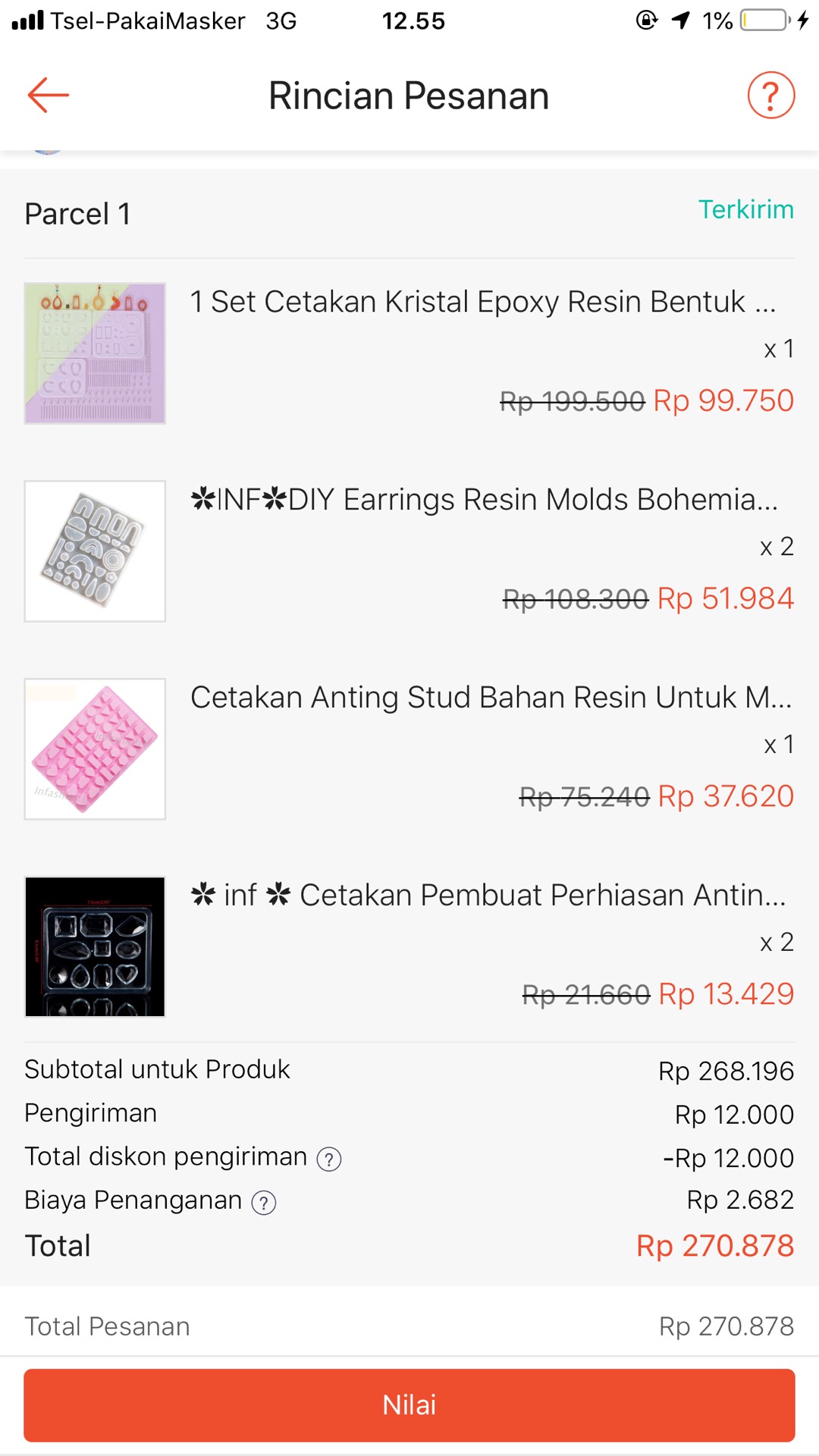Image resolution: width=819 pixels, height=1456 pixels.
Task: Tap the Nilai button to rate the order
Action: tap(409, 1404)
